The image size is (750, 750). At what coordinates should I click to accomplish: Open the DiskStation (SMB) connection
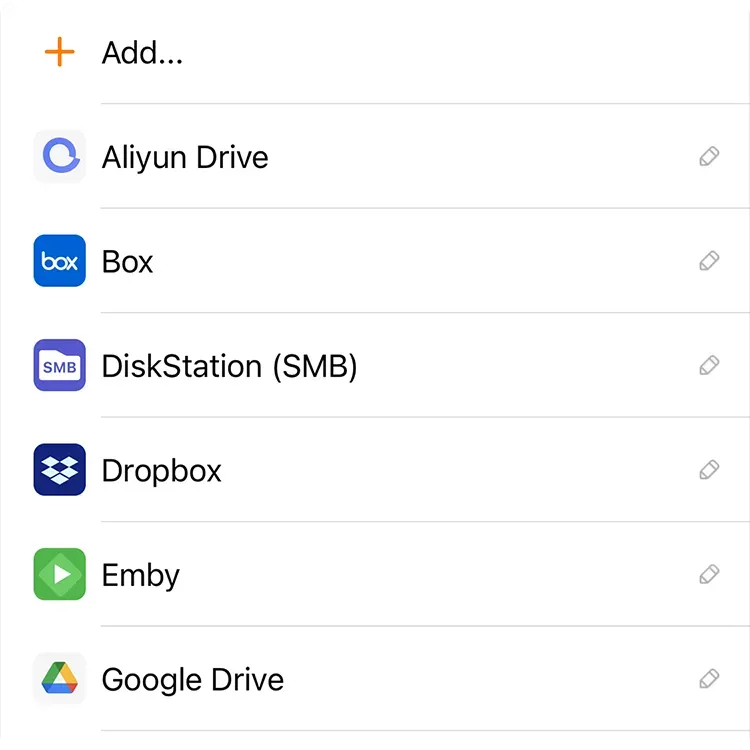click(x=229, y=366)
